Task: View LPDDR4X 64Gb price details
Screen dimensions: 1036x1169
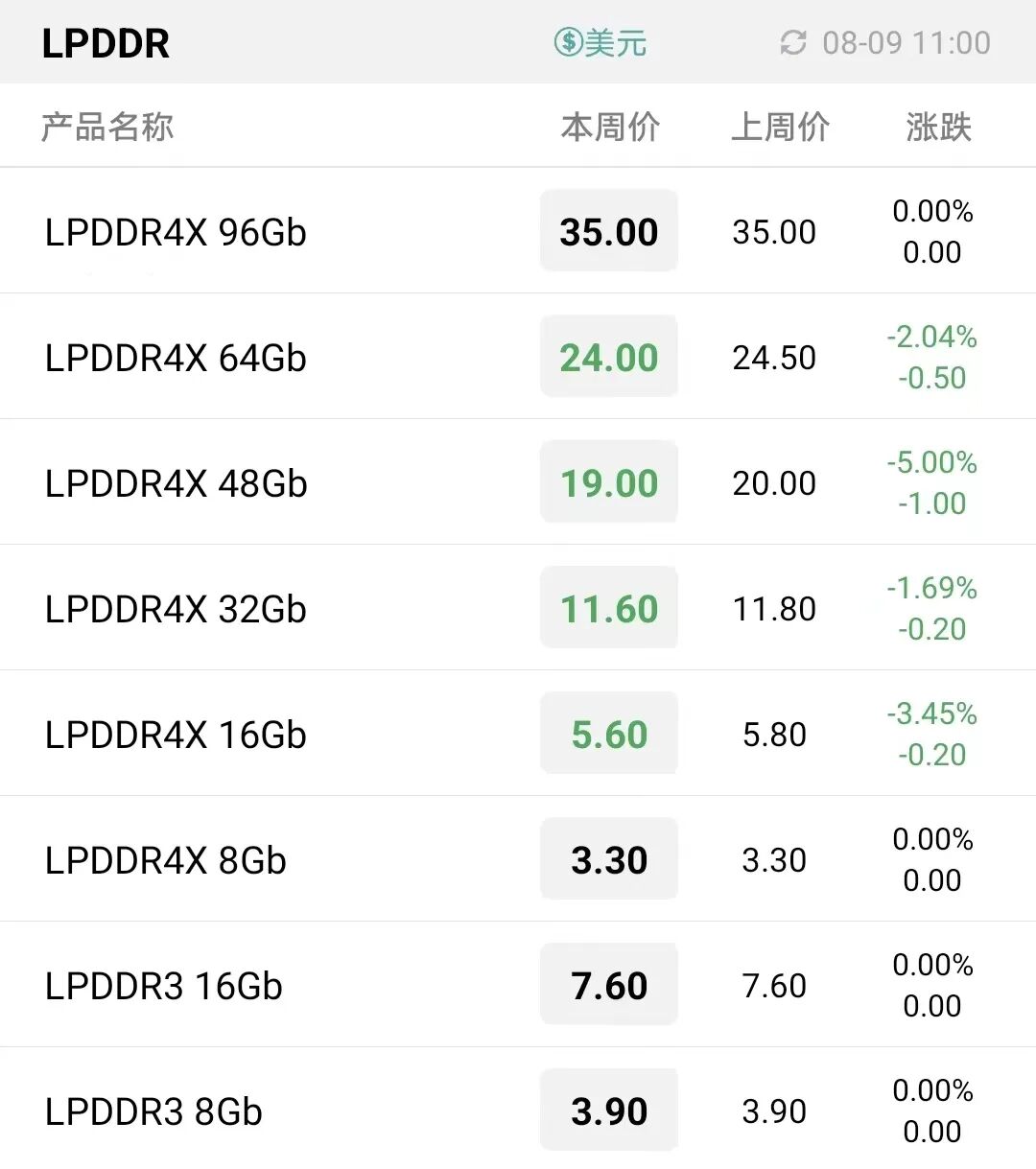Action: pos(176,358)
